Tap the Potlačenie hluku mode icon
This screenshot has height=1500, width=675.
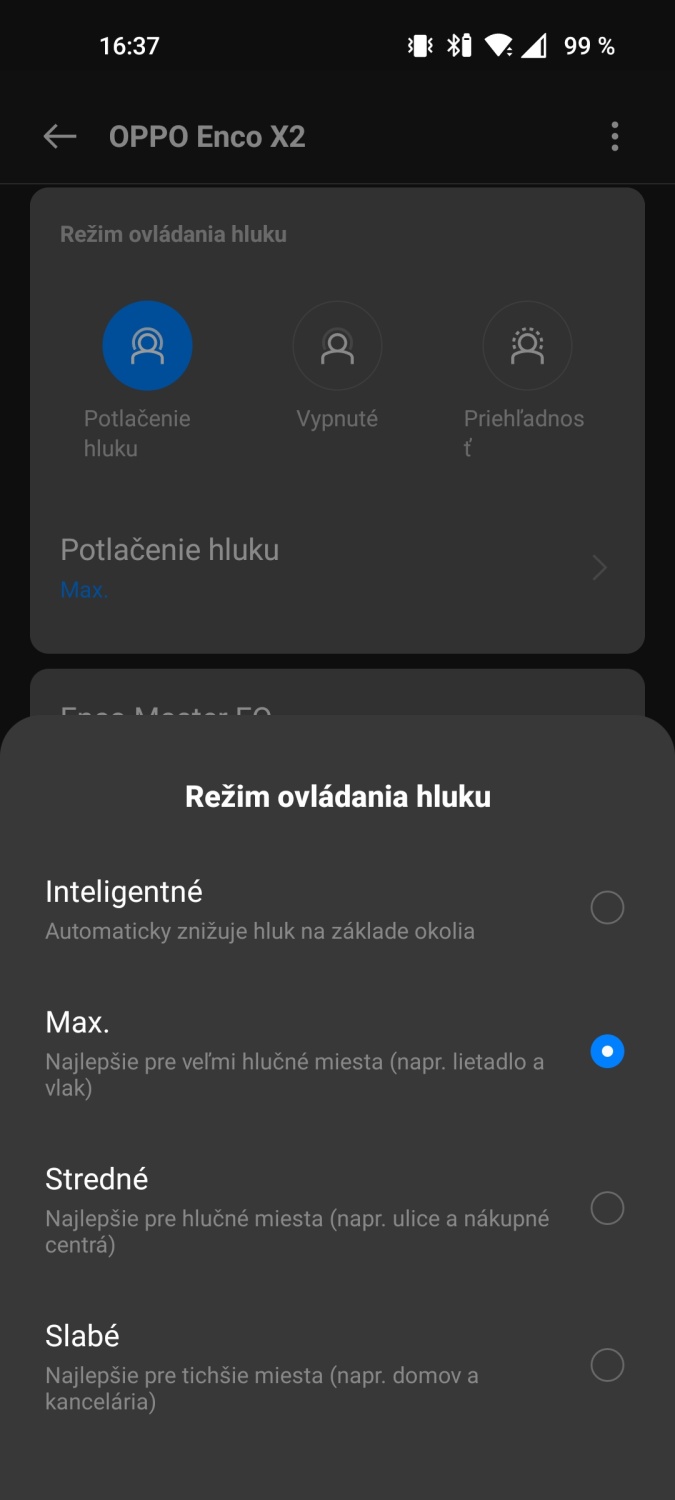(147, 347)
